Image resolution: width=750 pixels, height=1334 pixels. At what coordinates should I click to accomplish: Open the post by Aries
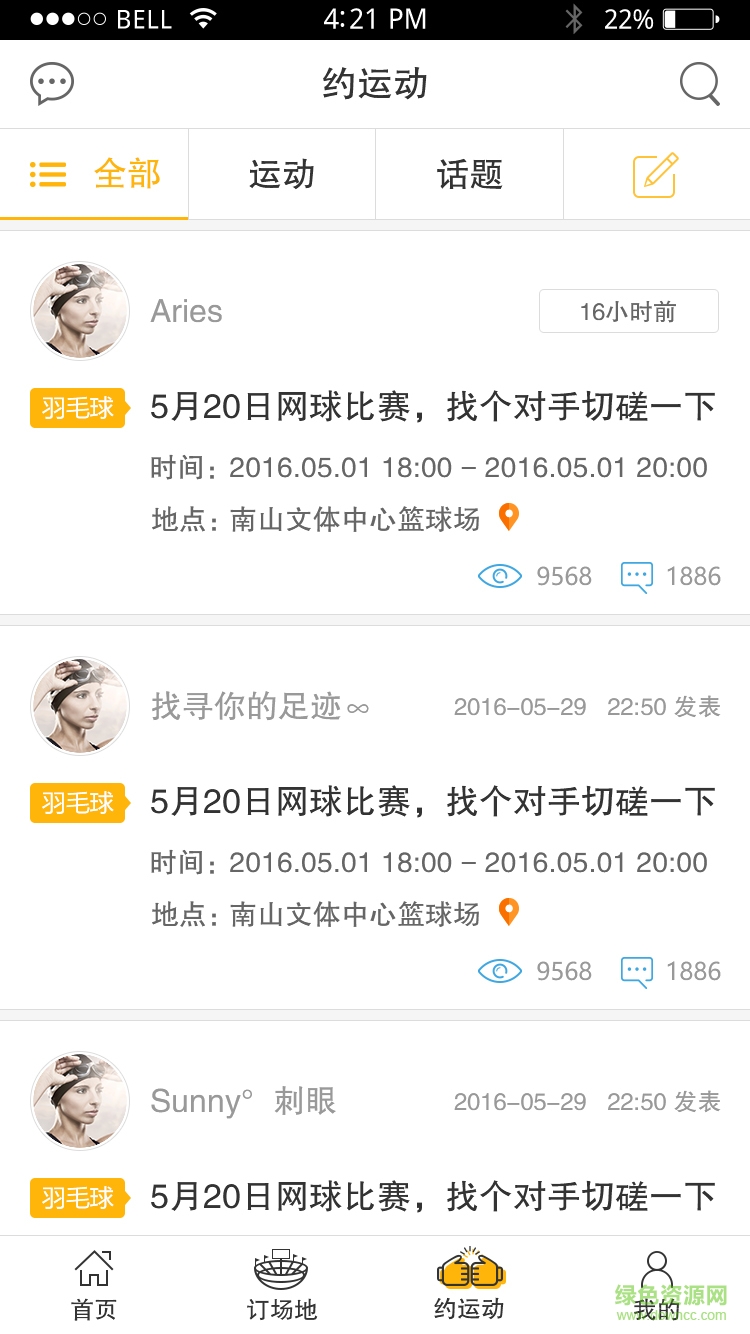tap(432, 408)
